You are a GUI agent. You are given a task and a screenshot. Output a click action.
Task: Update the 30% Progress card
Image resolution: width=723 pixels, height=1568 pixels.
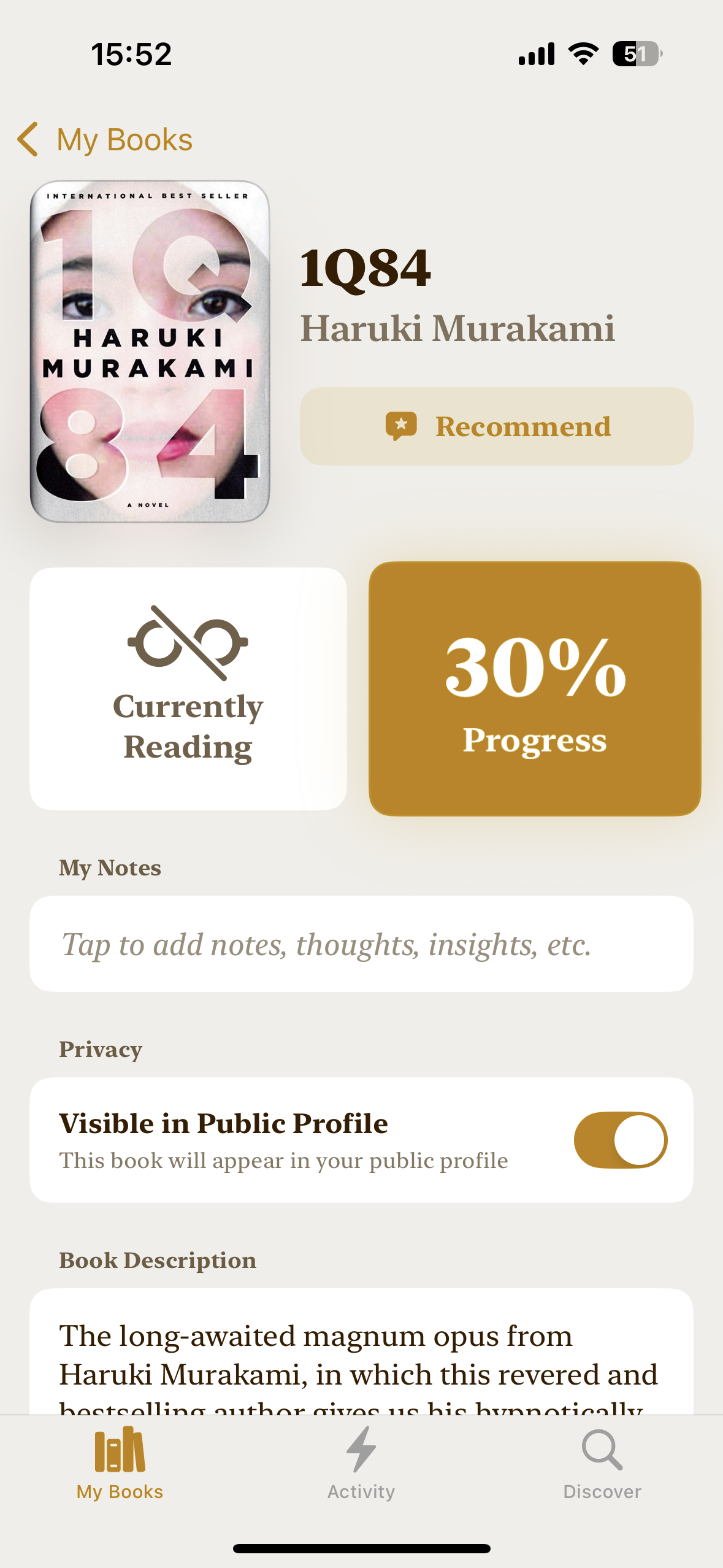click(x=535, y=688)
